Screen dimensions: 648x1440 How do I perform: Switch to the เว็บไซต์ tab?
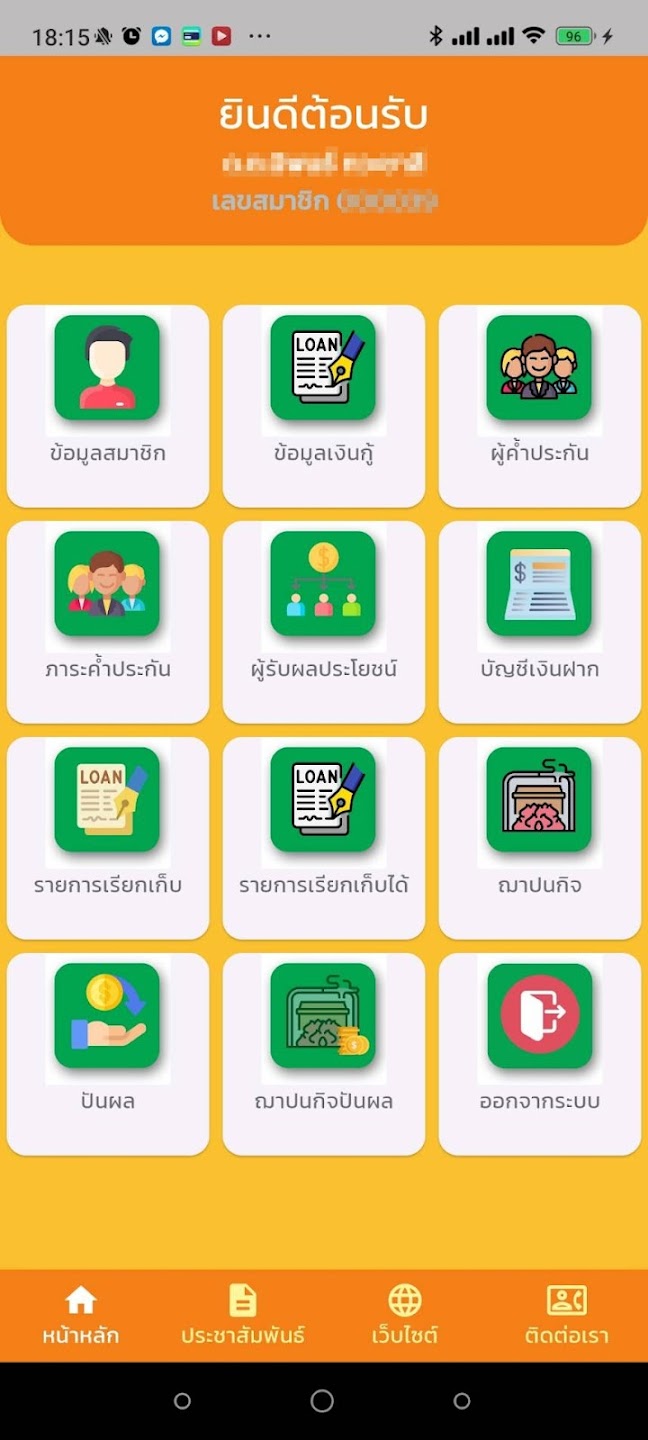(x=405, y=1315)
